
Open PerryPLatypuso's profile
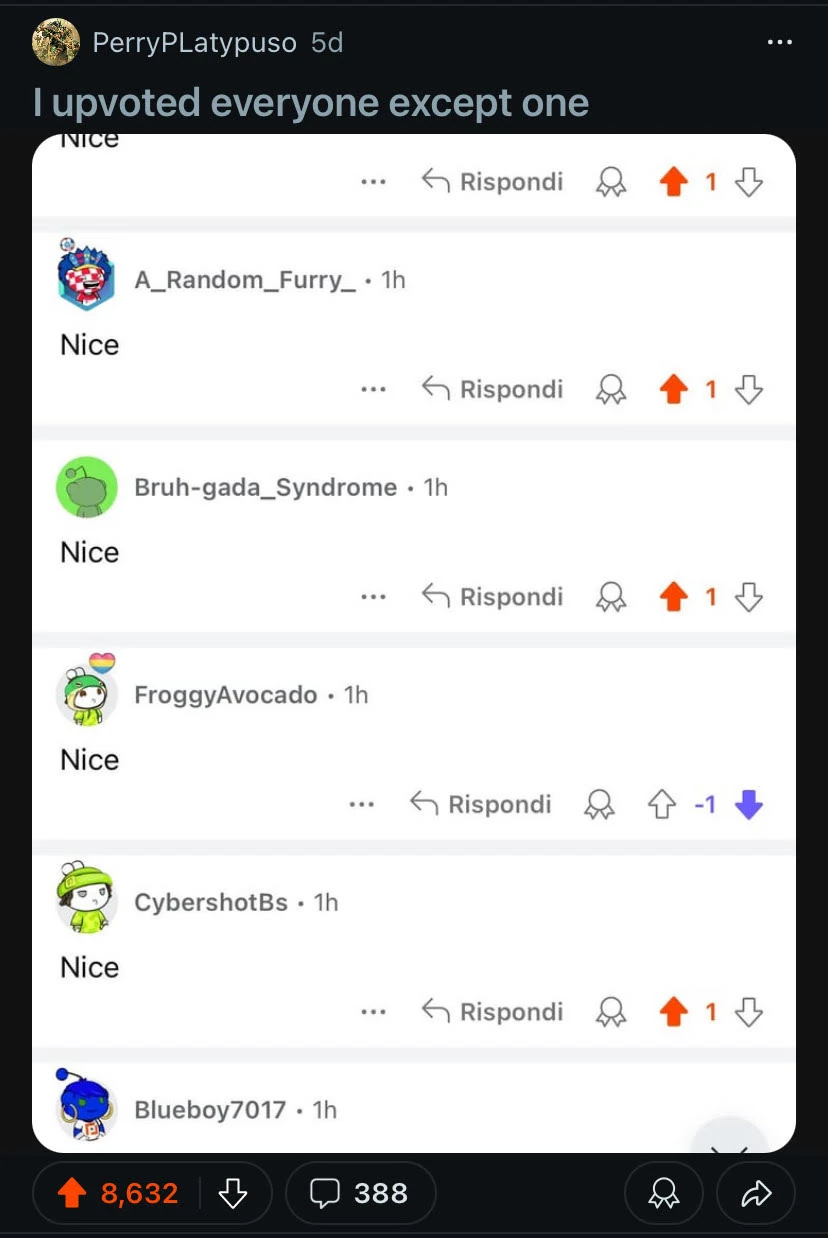(x=194, y=43)
